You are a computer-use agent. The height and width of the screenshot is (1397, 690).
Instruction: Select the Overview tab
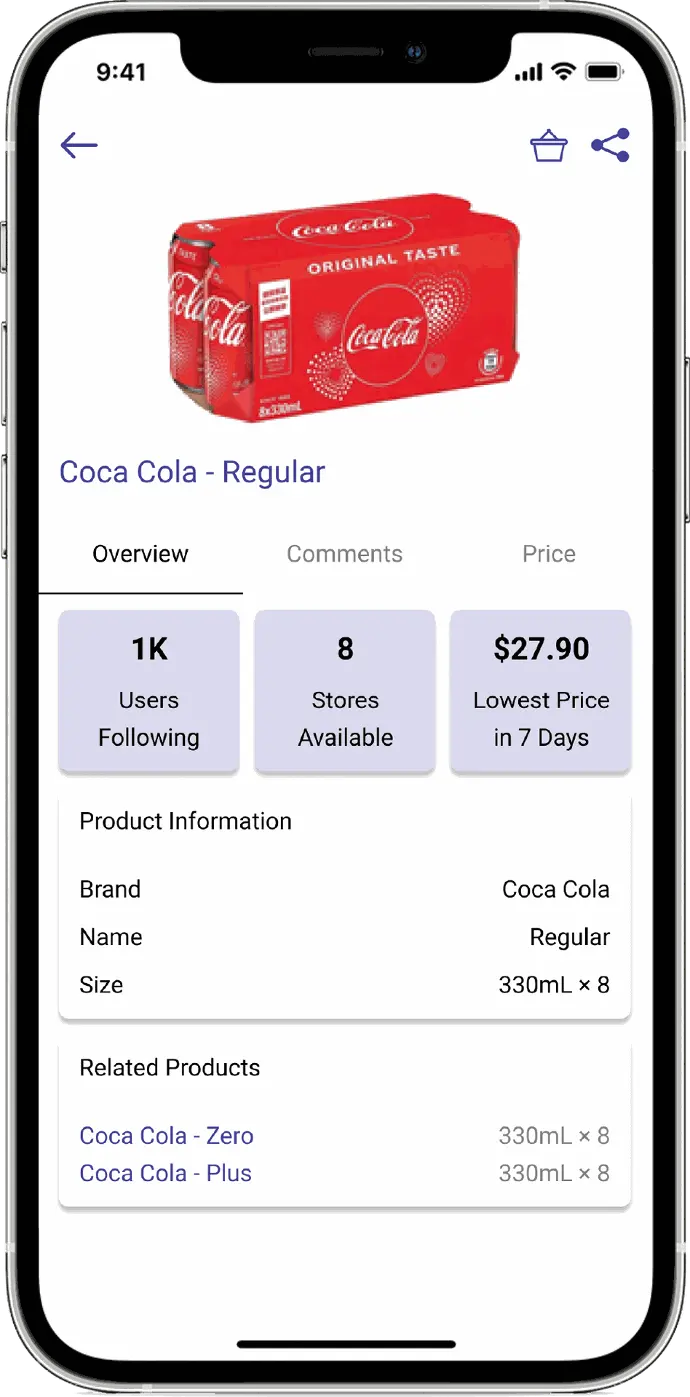[140, 554]
